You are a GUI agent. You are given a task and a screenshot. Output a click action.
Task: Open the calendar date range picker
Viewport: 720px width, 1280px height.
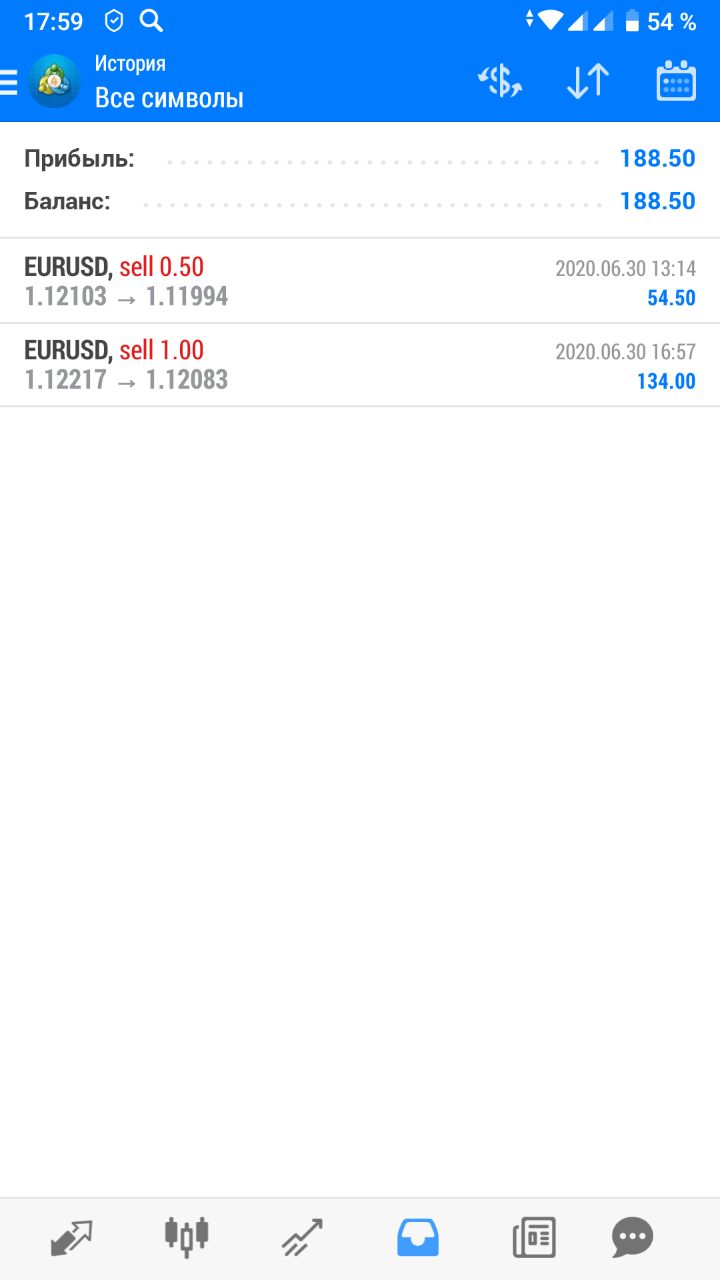(x=676, y=82)
